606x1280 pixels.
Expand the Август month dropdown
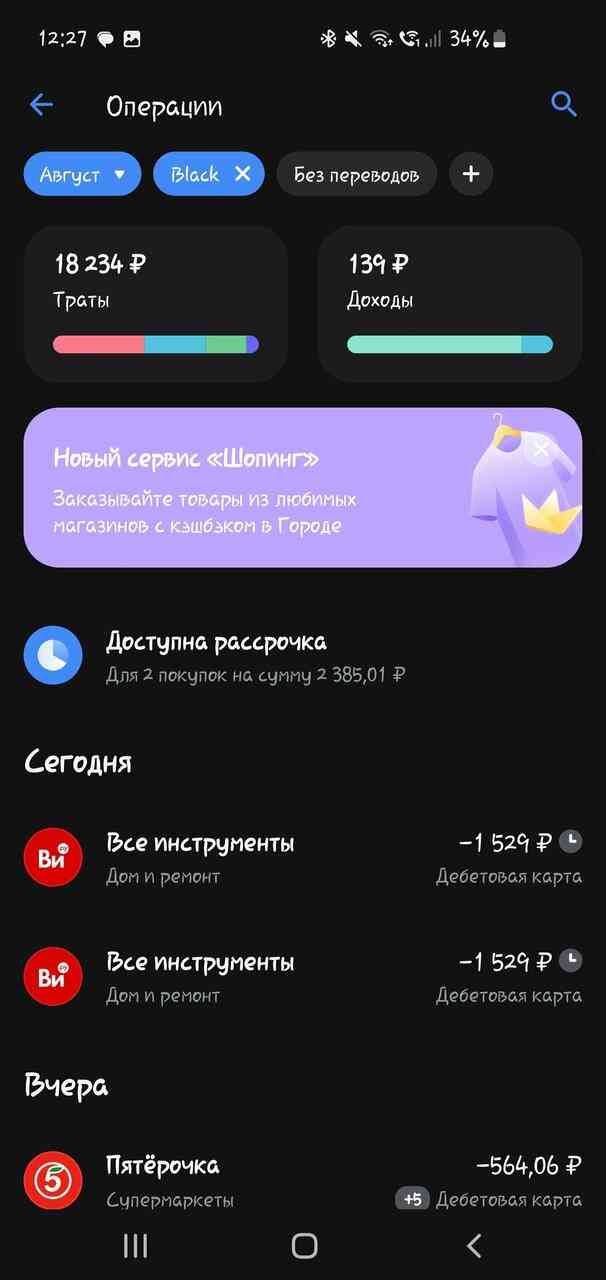(x=82, y=174)
